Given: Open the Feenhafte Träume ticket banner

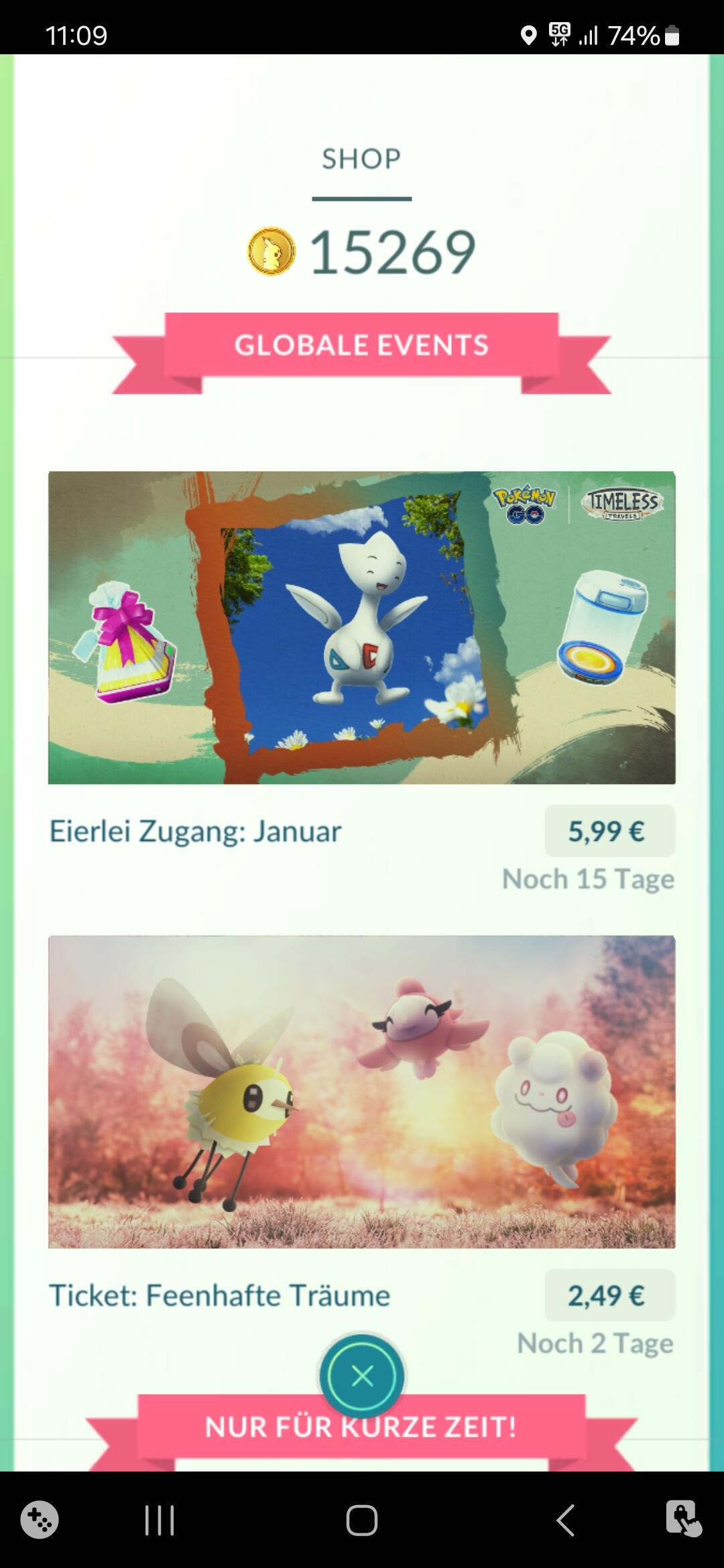Looking at the screenshot, I should pyautogui.click(x=362, y=1091).
